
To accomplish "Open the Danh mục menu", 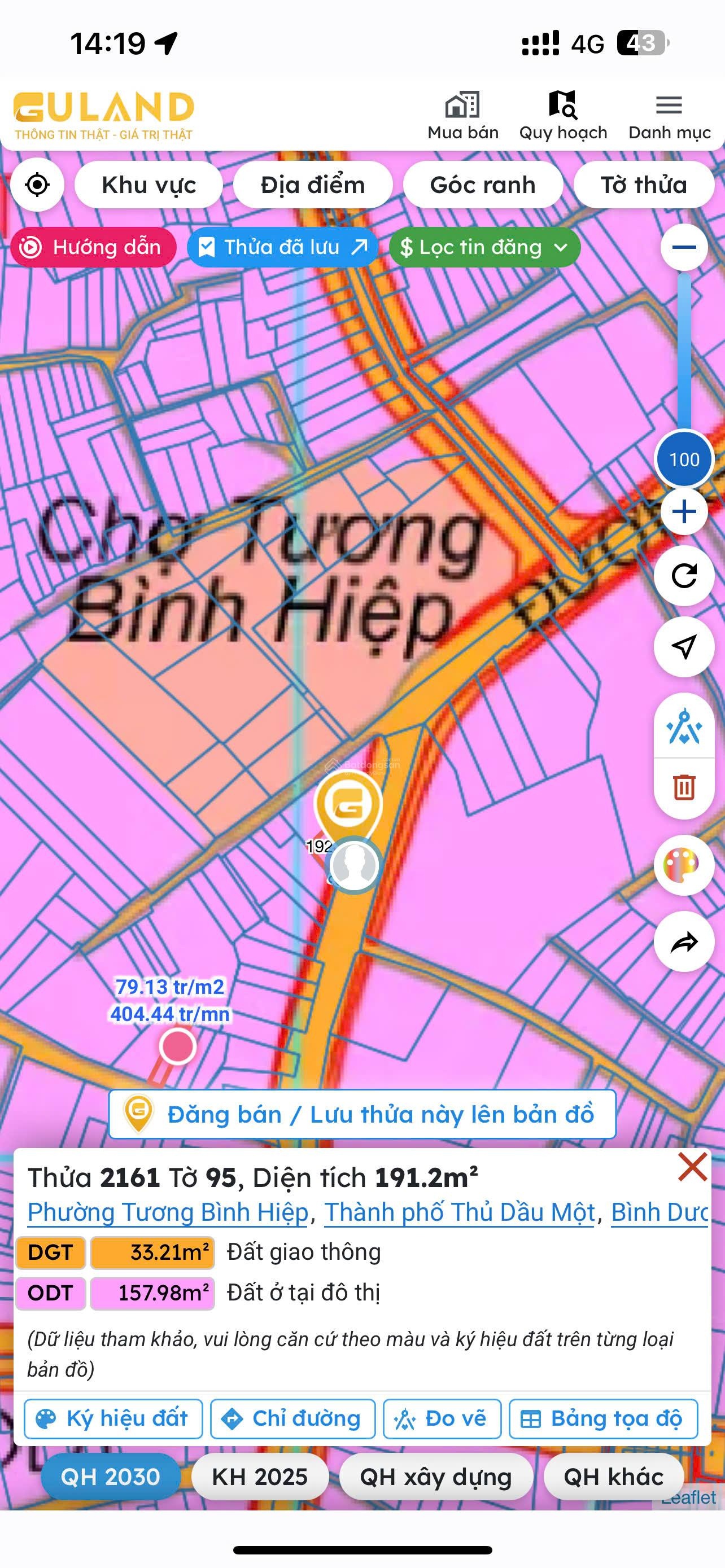I will click(x=669, y=116).
